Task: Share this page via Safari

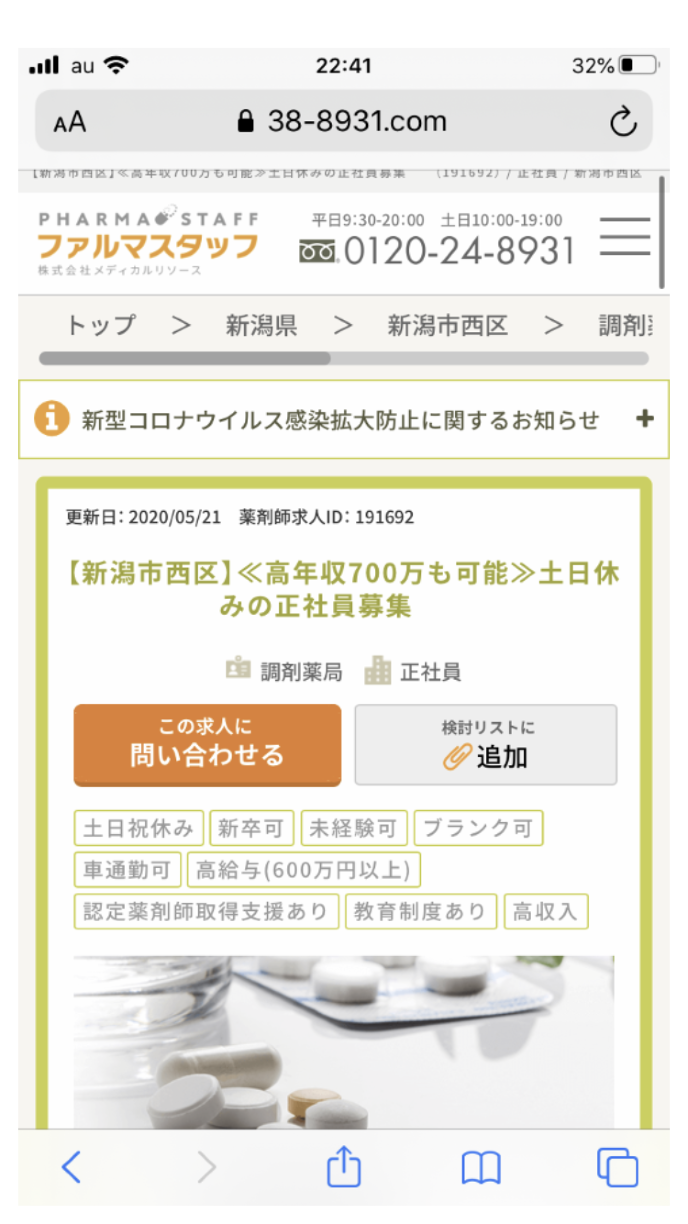Action: (343, 1167)
